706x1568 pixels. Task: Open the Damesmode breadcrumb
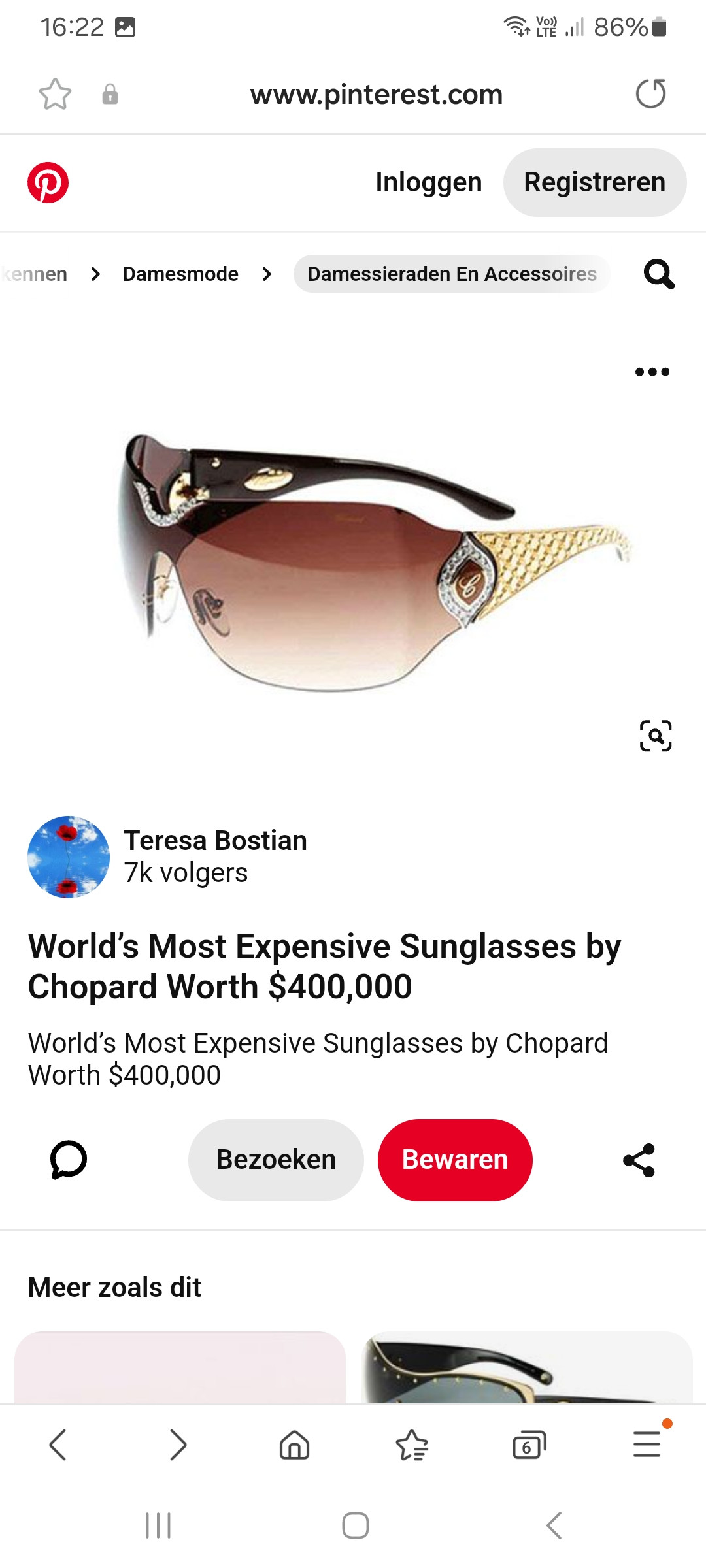(180, 274)
